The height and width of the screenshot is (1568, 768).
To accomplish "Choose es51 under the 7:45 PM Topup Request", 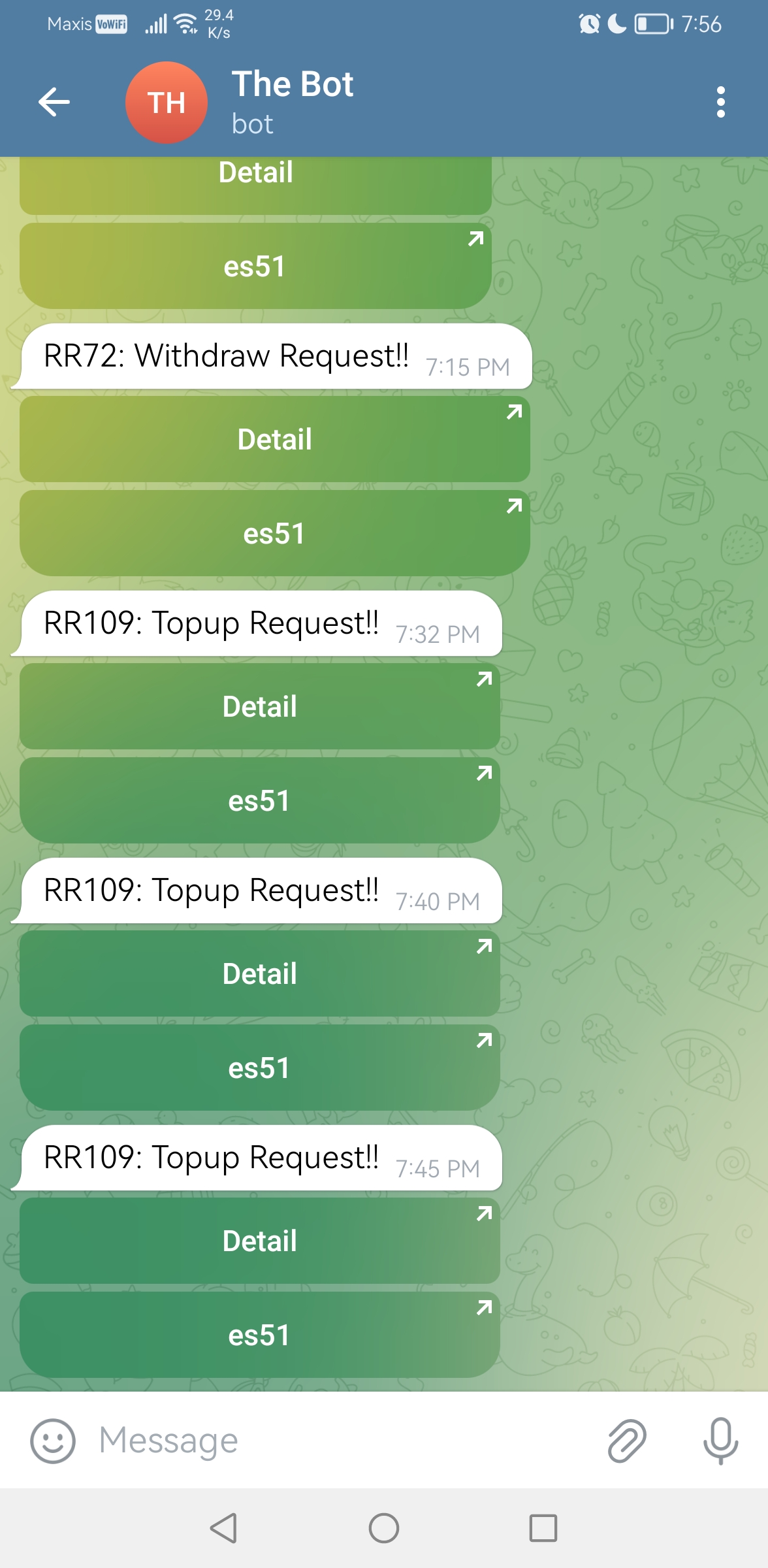I will click(x=260, y=1335).
